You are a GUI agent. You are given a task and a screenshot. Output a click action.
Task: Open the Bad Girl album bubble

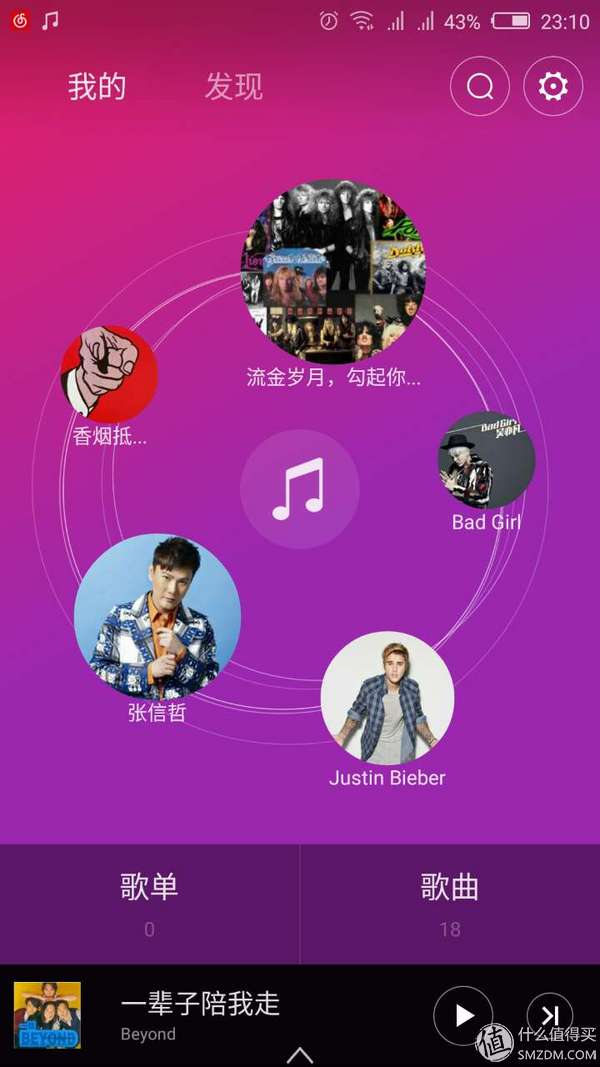tap(487, 460)
